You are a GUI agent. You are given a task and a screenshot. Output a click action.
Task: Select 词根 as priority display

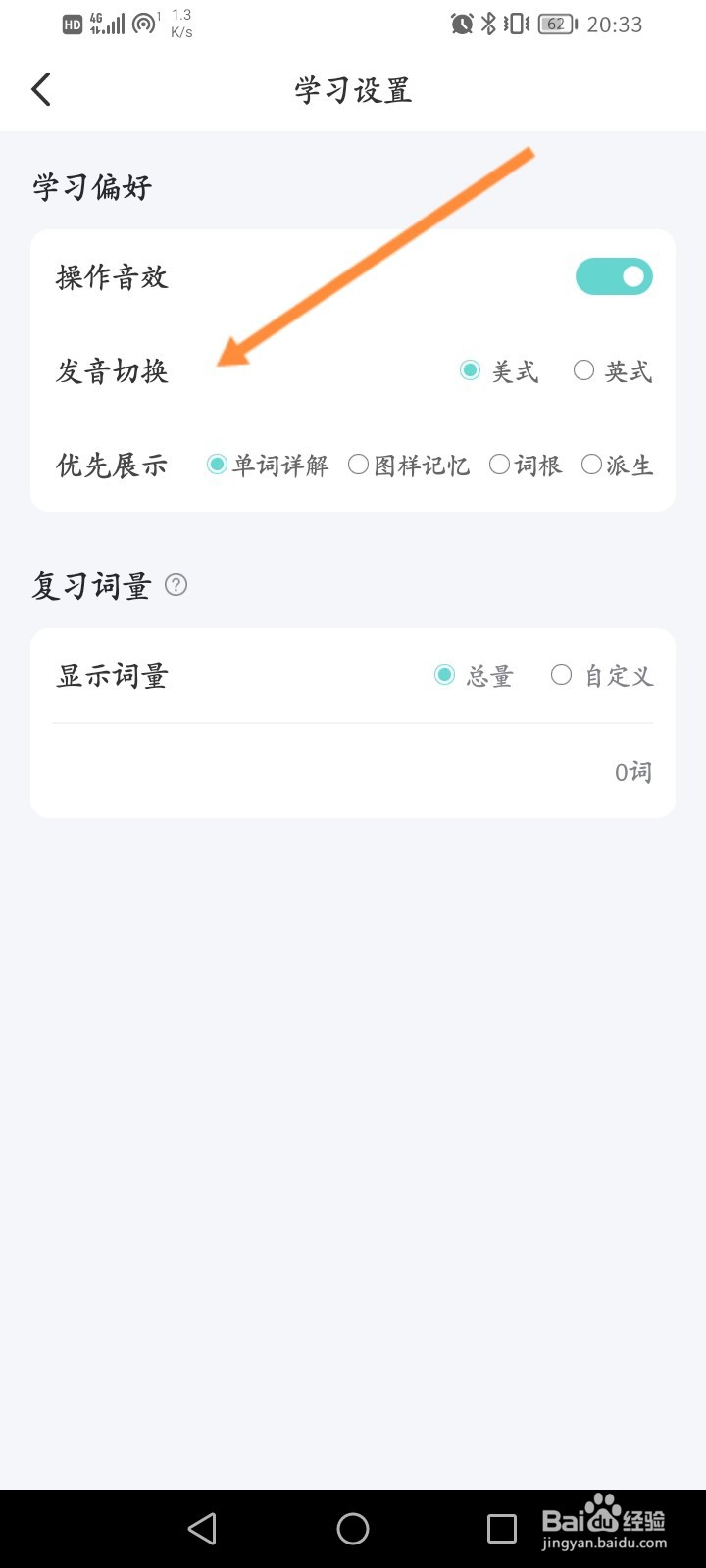pyautogui.click(x=526, y=465)
